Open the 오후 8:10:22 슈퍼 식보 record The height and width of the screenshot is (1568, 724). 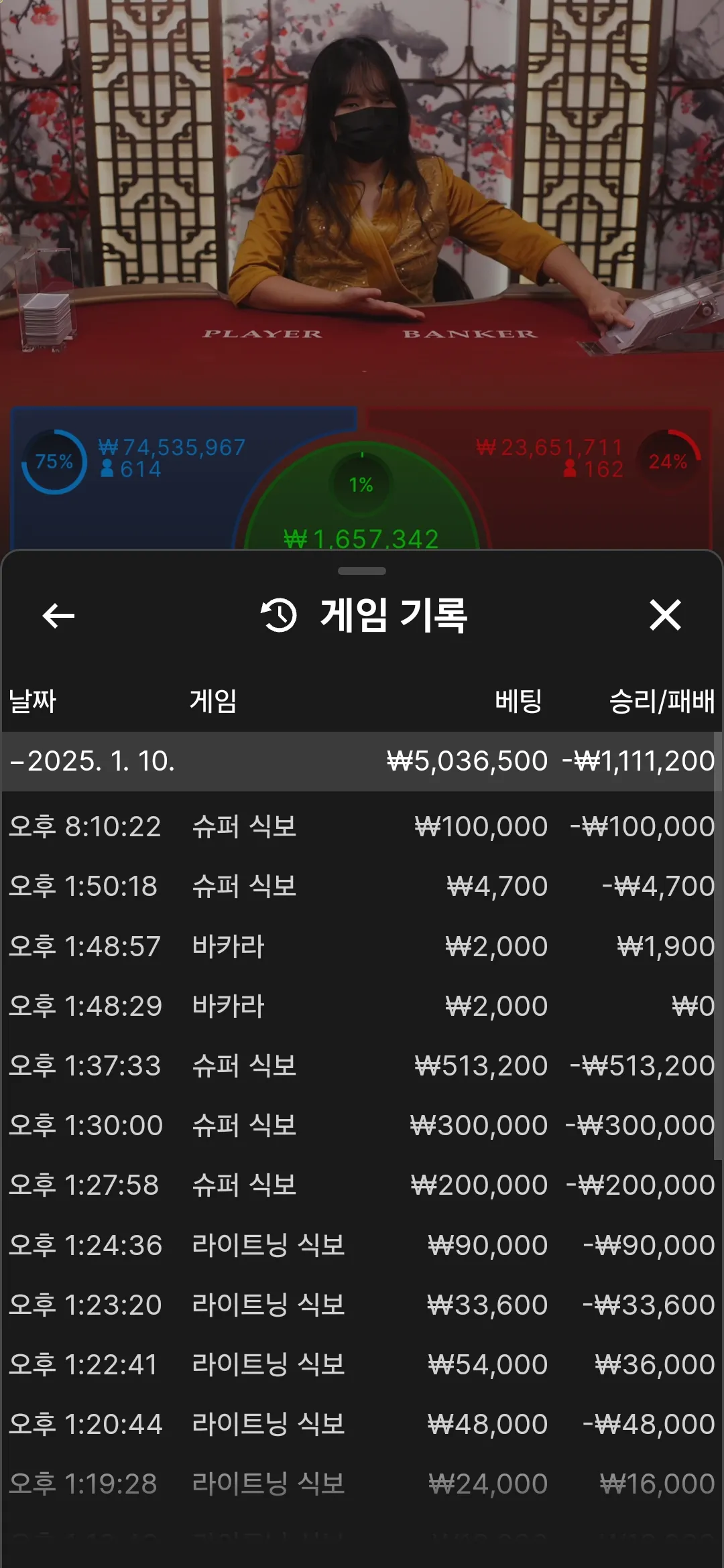coord(362,826)
